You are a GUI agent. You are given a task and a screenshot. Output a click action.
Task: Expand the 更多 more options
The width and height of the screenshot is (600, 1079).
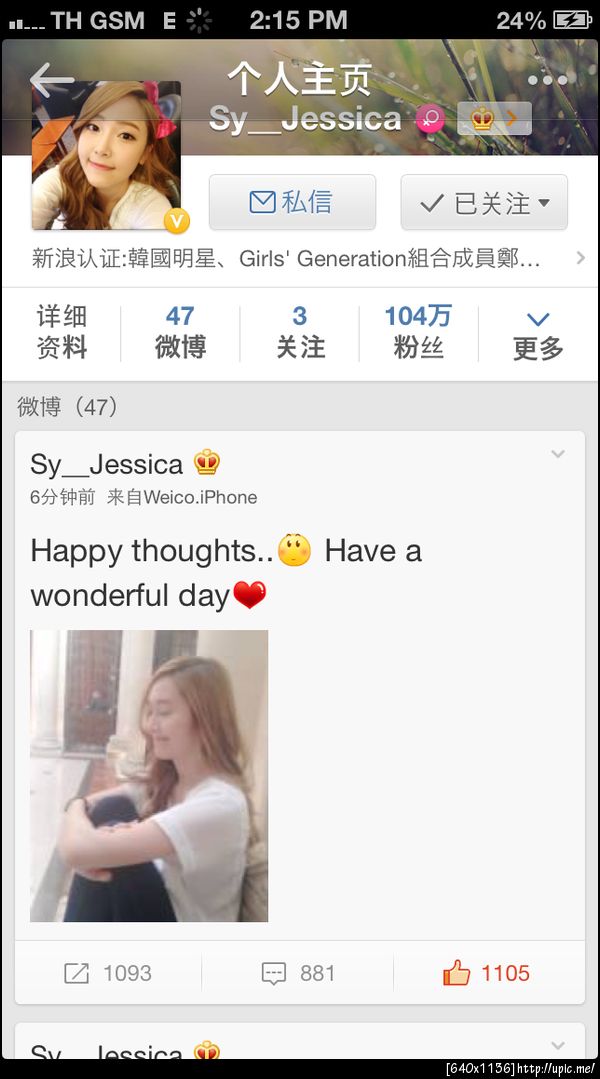click(x=538, y=334)
